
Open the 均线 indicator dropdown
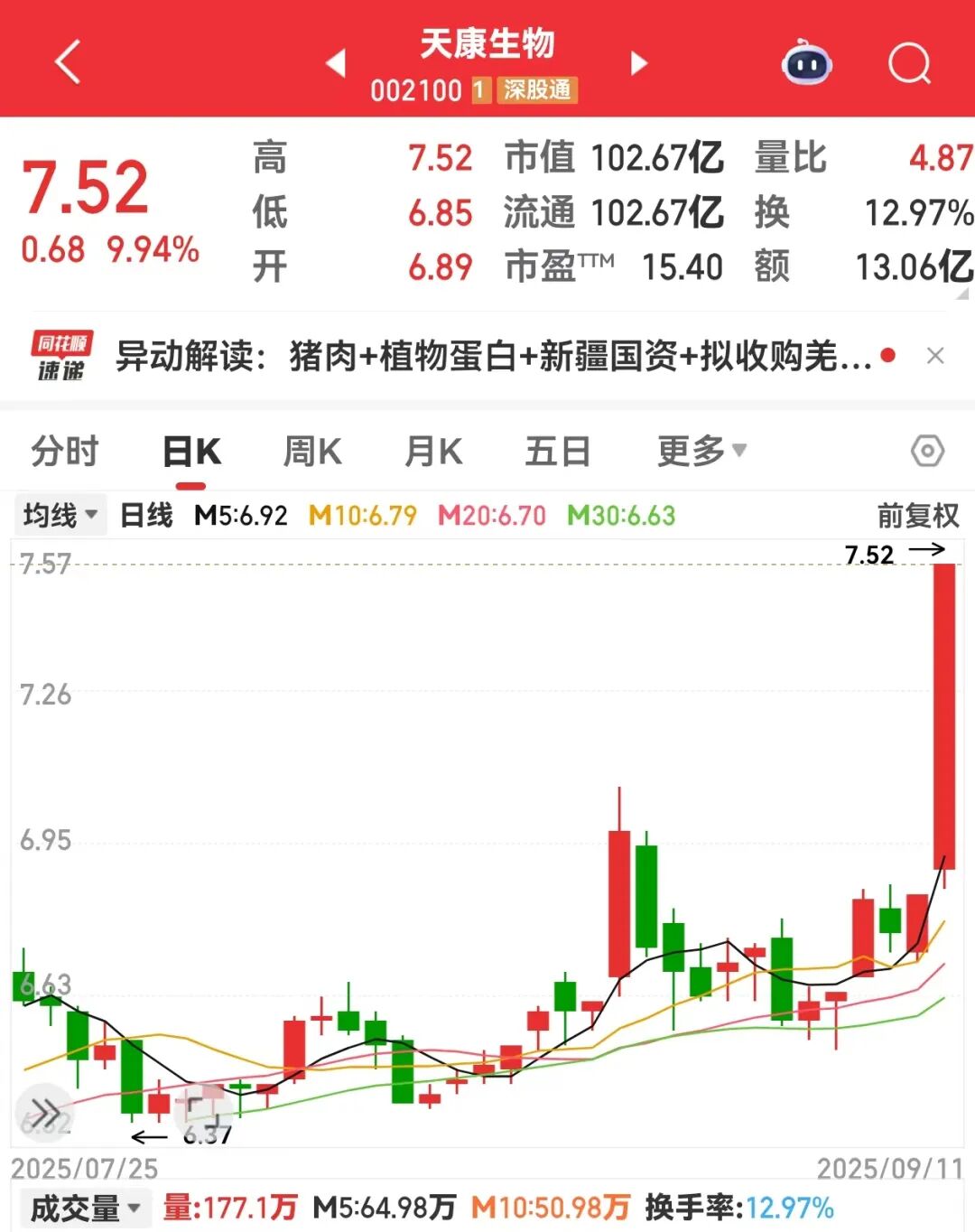click(x=59, y=514)
